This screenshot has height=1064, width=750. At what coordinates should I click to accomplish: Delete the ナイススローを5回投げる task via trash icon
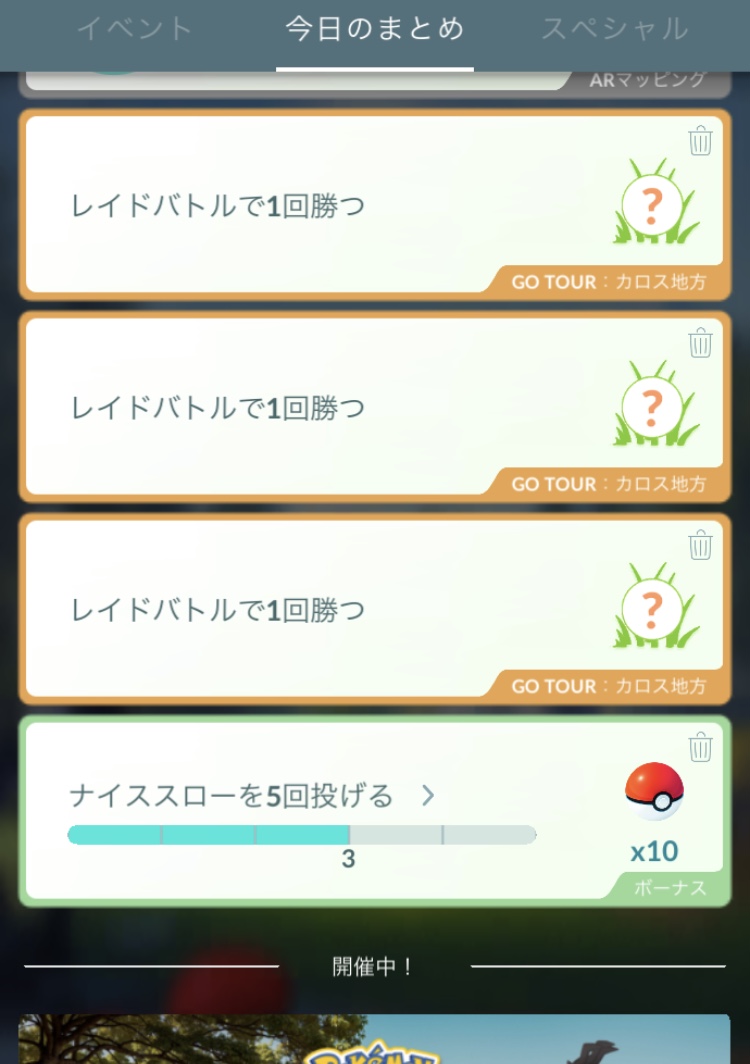[700, 747]
